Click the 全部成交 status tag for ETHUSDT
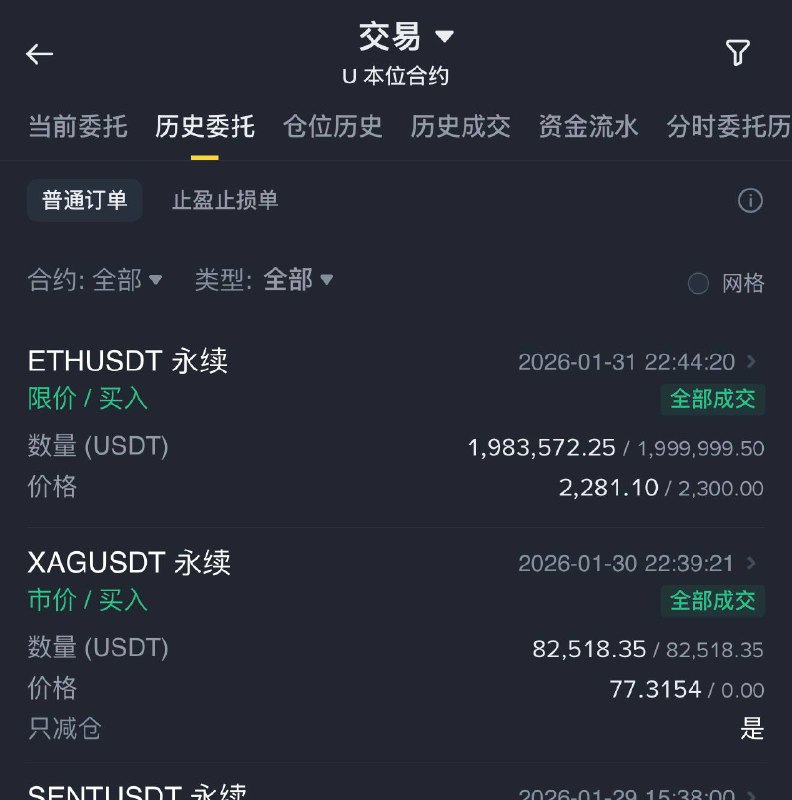Viewport: 792px width, 800px height. (x=713, y=400)
